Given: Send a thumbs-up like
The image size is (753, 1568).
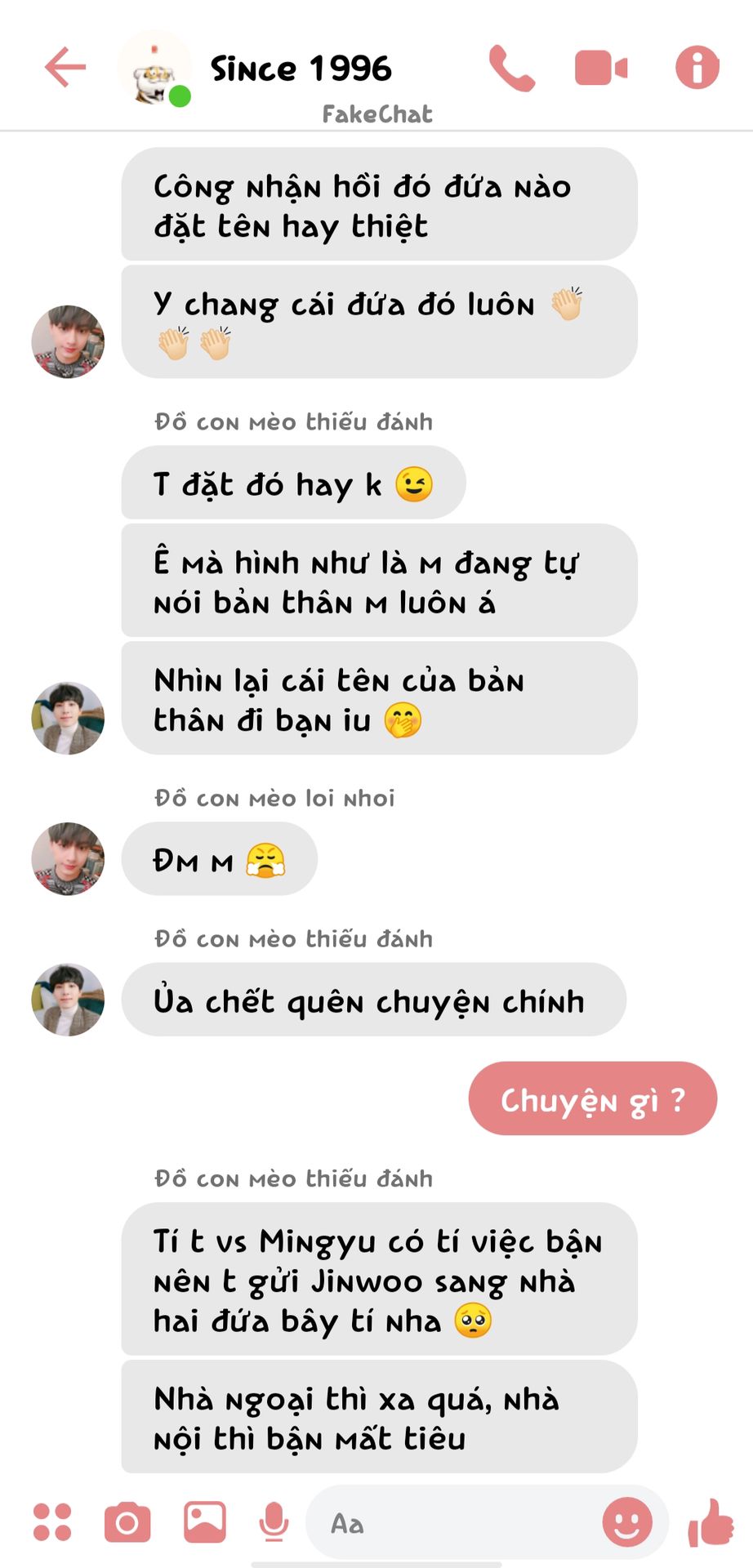Looking at the screenshot, I should [711, 1522].
